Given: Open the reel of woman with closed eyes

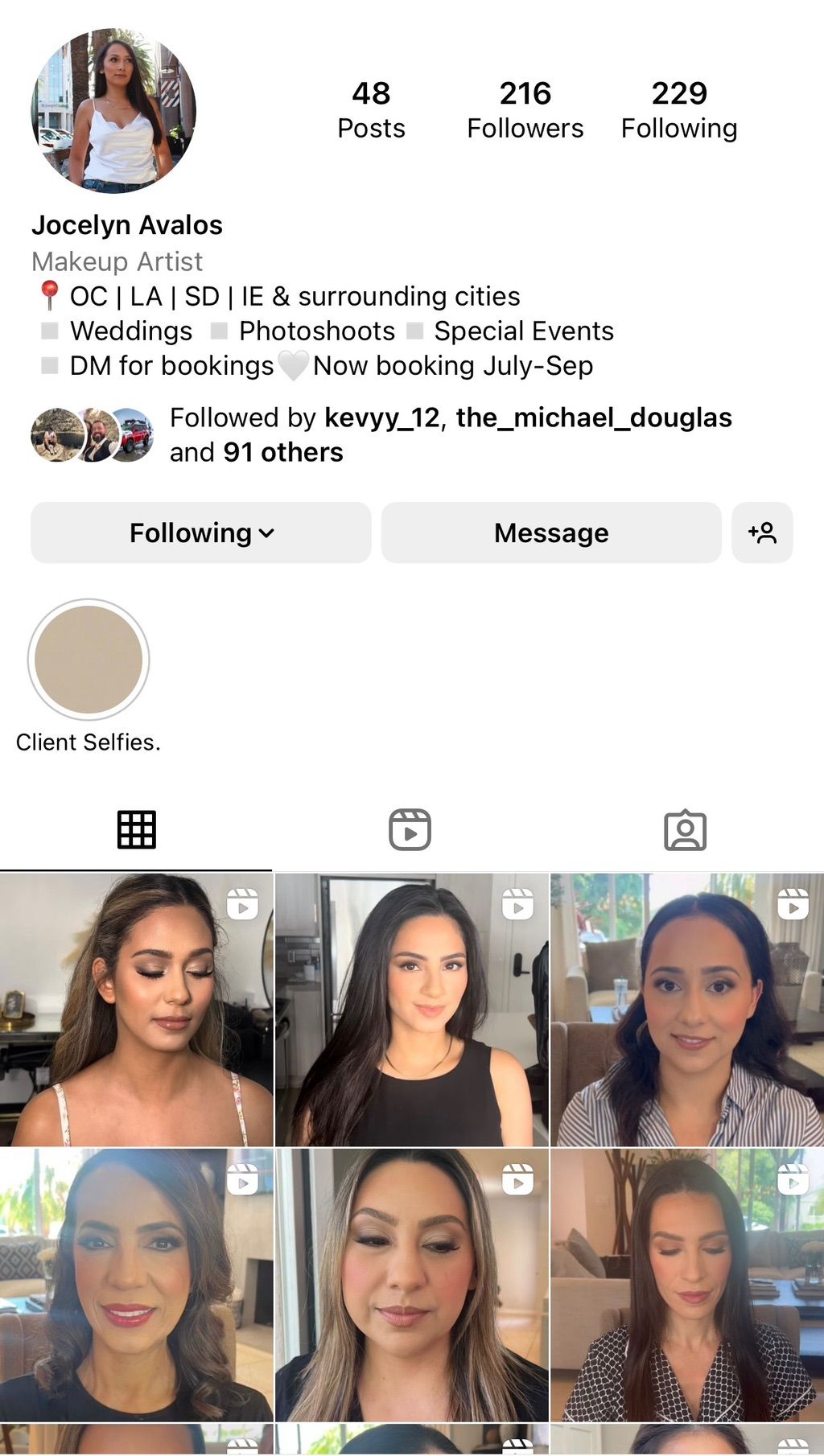Looking at the screenshot, I should tap(137, 1010).
